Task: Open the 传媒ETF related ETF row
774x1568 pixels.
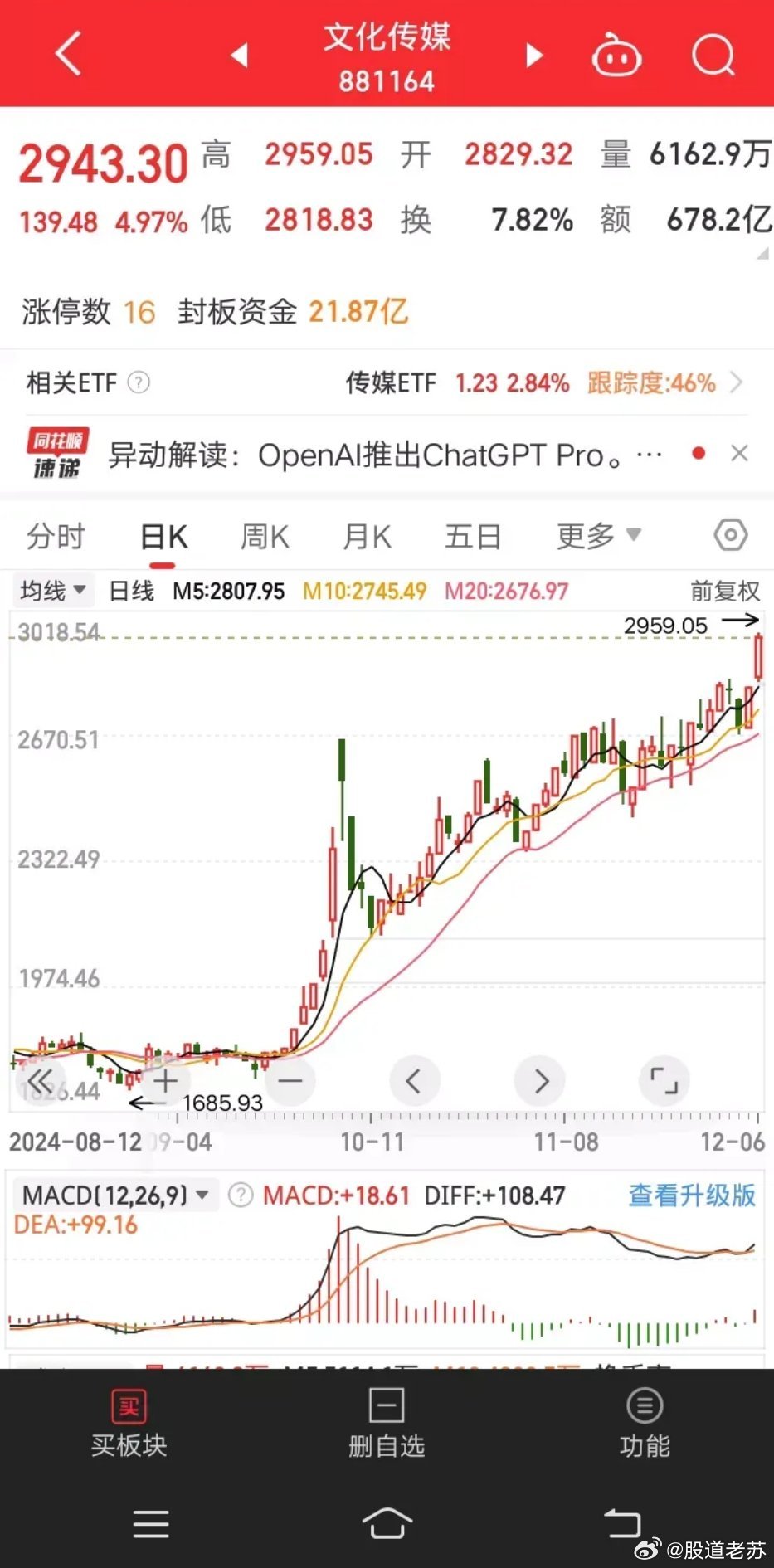Action: (387, 382)
